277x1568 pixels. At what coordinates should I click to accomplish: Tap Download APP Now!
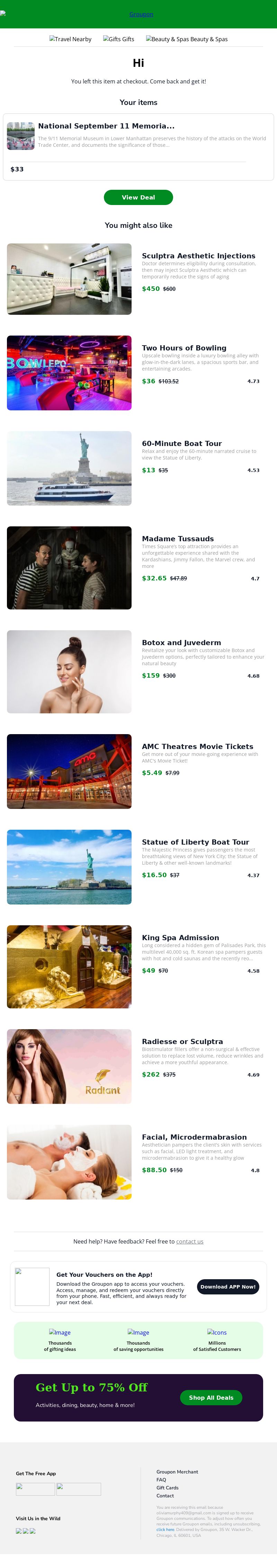click(x=228, y=1286)
